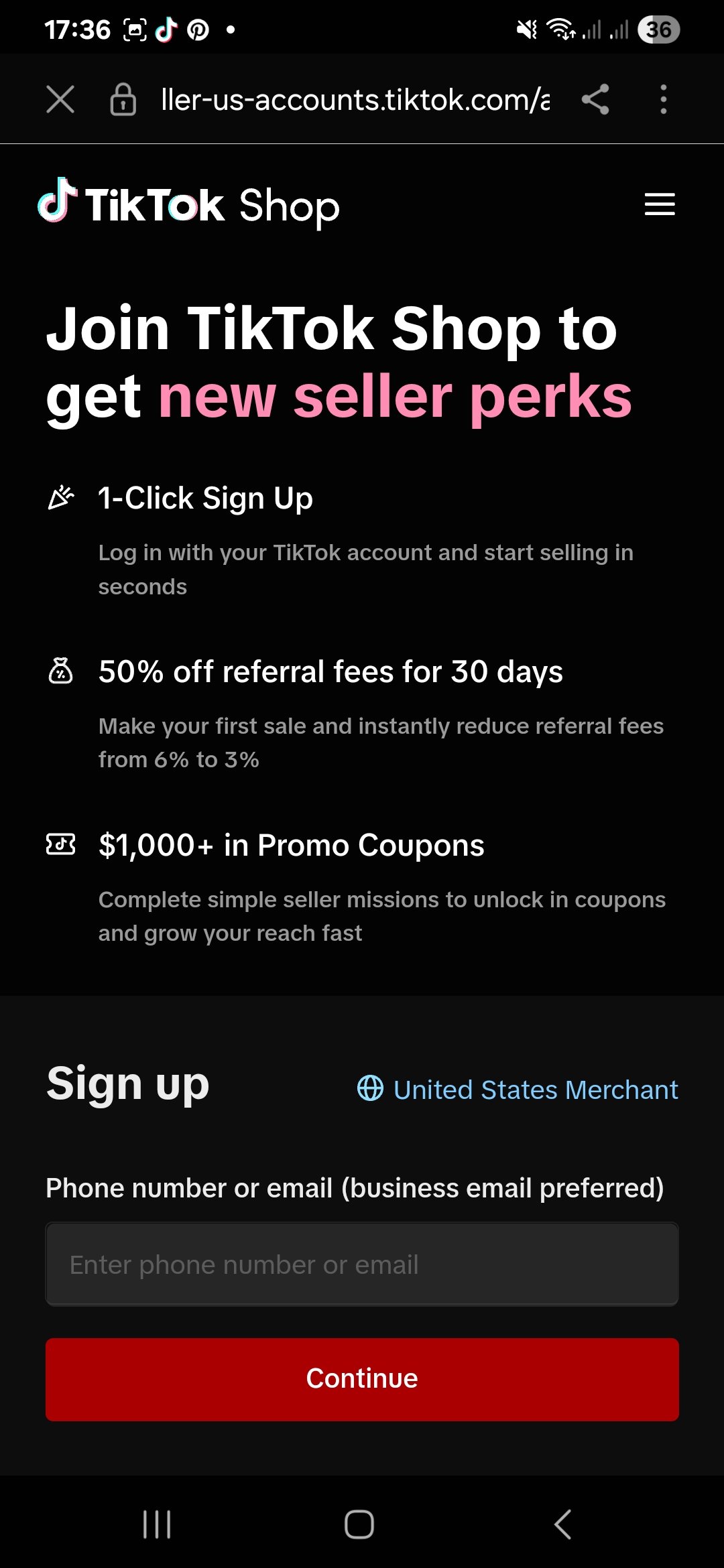The width and height of the screenshot is (724, 1568).
Task: Tap the page URL address bar
Action: (x=355, y=100)
